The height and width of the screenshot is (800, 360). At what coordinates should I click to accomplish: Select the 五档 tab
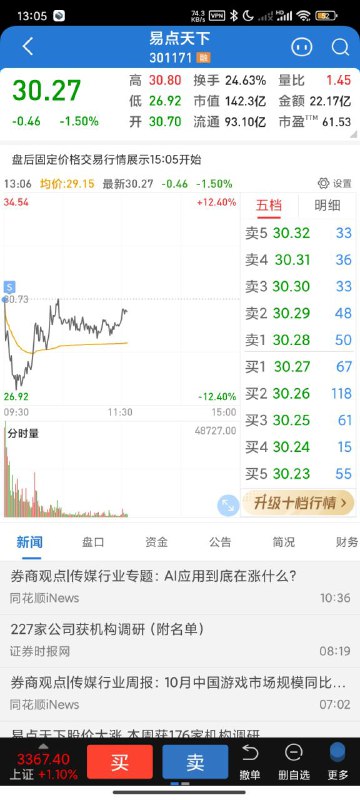point(269,206)
